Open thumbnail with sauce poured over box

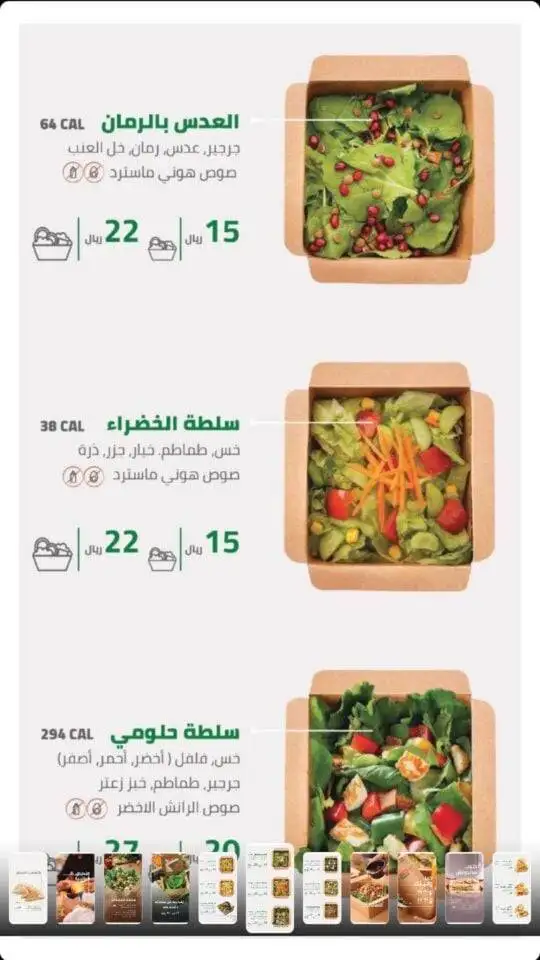(369, 888)
